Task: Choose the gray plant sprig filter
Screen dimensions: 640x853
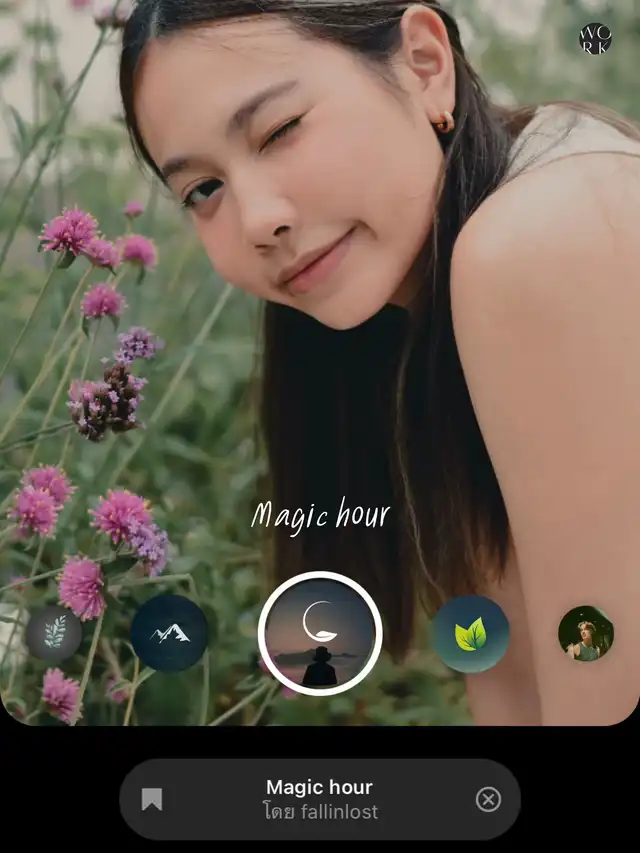Action: point(53,633)
